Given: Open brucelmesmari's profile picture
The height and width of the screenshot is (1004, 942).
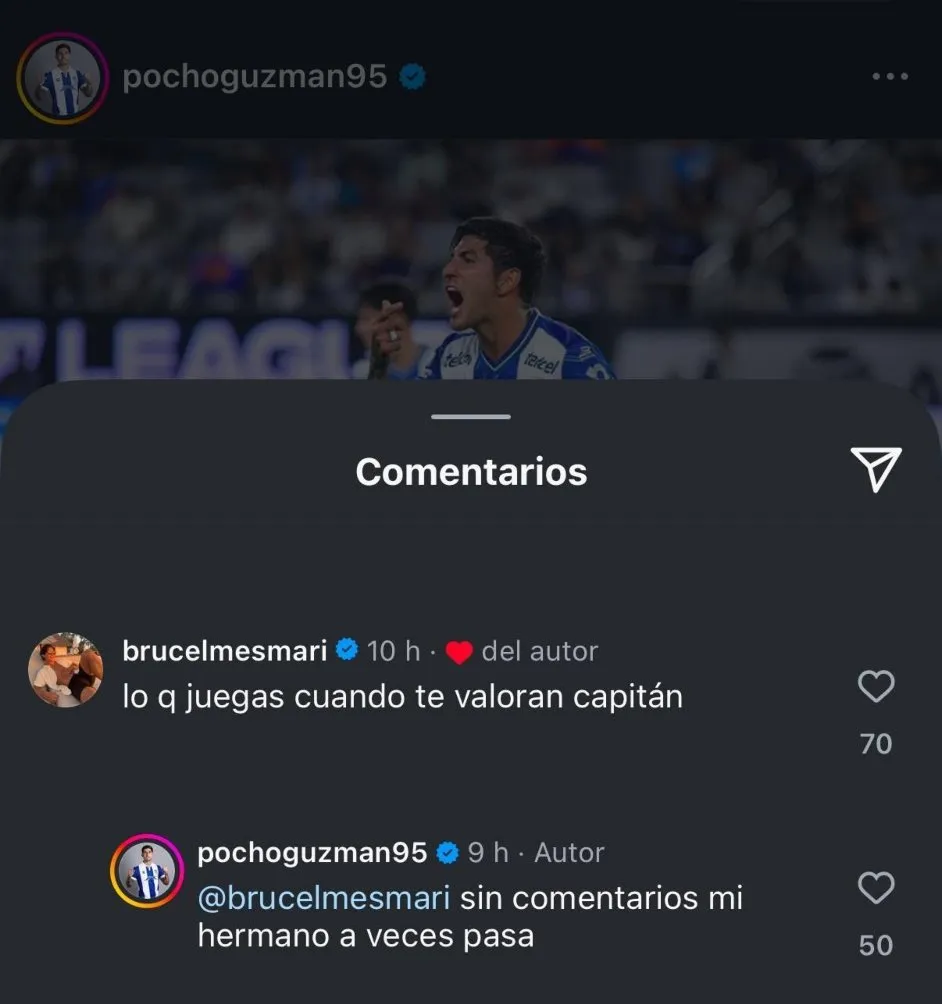Looking at the screenshot, I should click(x=65, y=670).
